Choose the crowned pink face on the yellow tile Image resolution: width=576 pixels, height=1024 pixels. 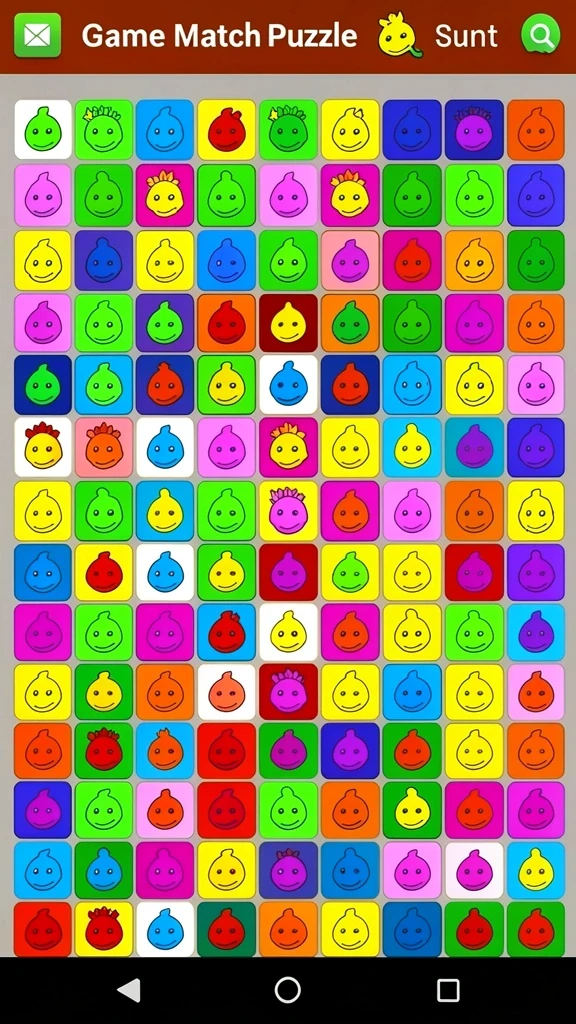289,511
